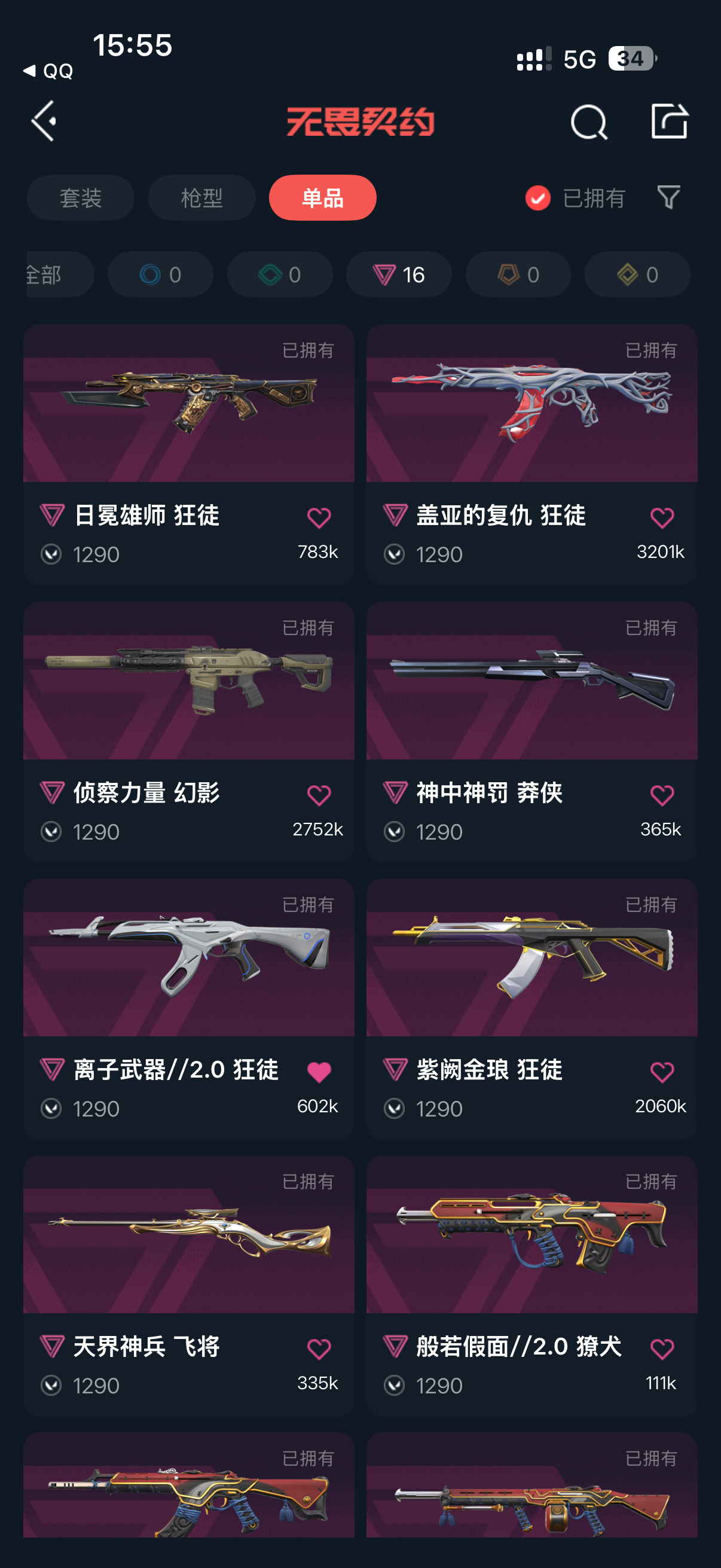
Task: Return to QQ via status bar link
Action: point(48,71)
